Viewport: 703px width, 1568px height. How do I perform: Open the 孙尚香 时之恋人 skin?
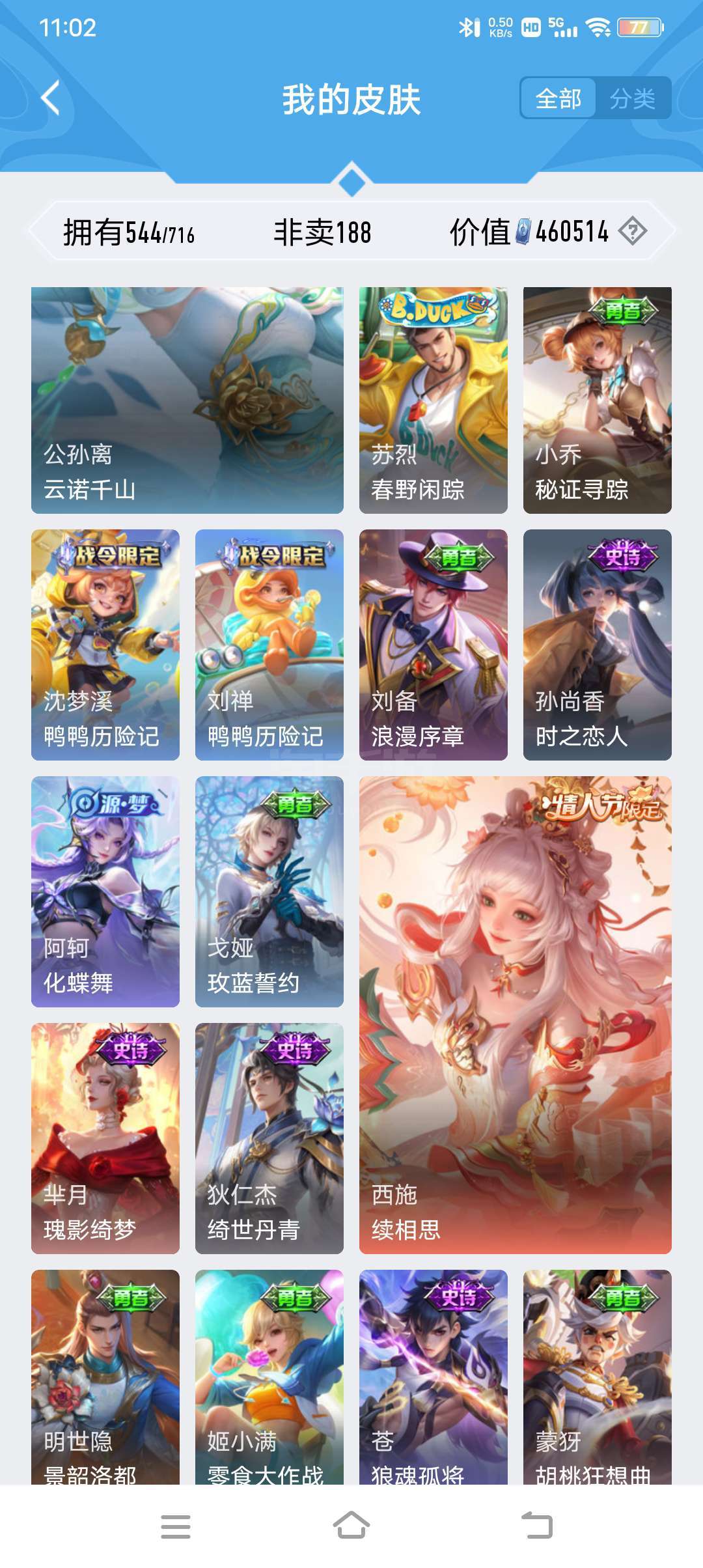pyautogui.click(x=598, y=645)
